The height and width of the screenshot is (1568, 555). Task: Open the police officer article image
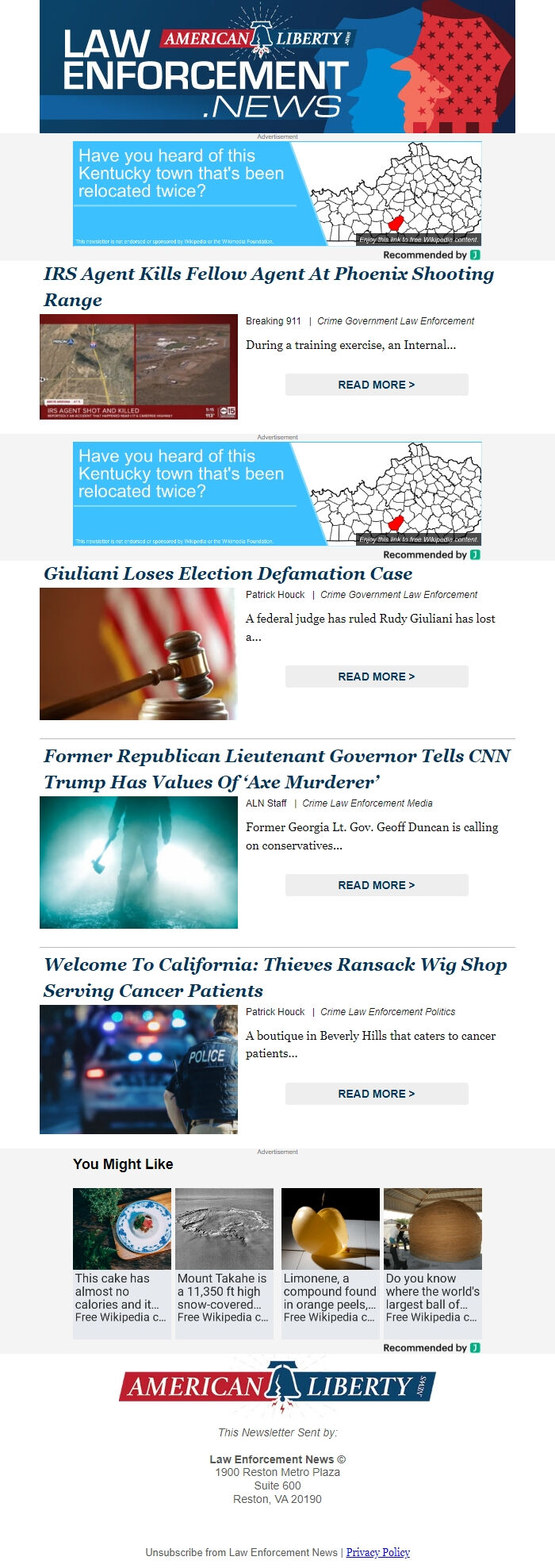[139, 1069]
